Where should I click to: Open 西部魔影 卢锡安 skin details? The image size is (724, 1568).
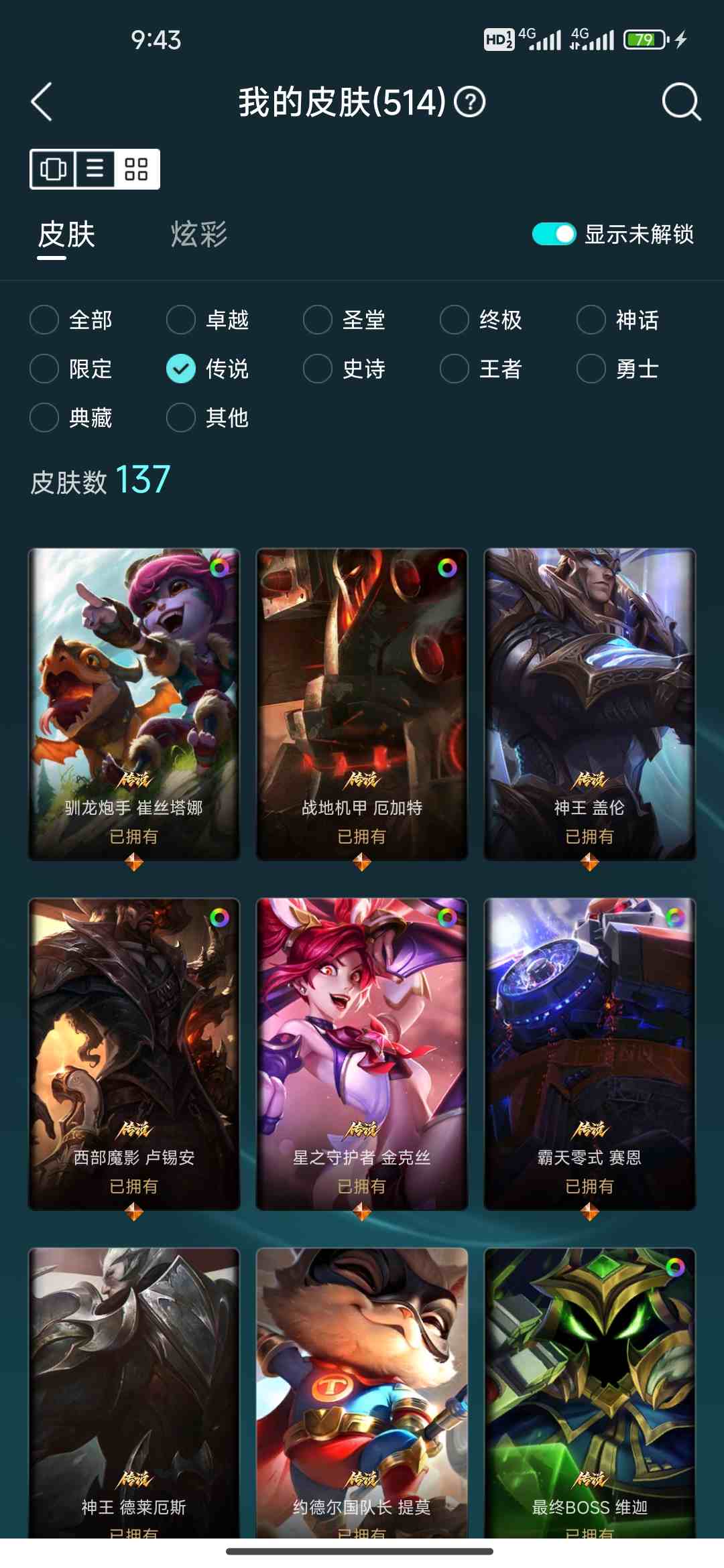coord(134,1053)
